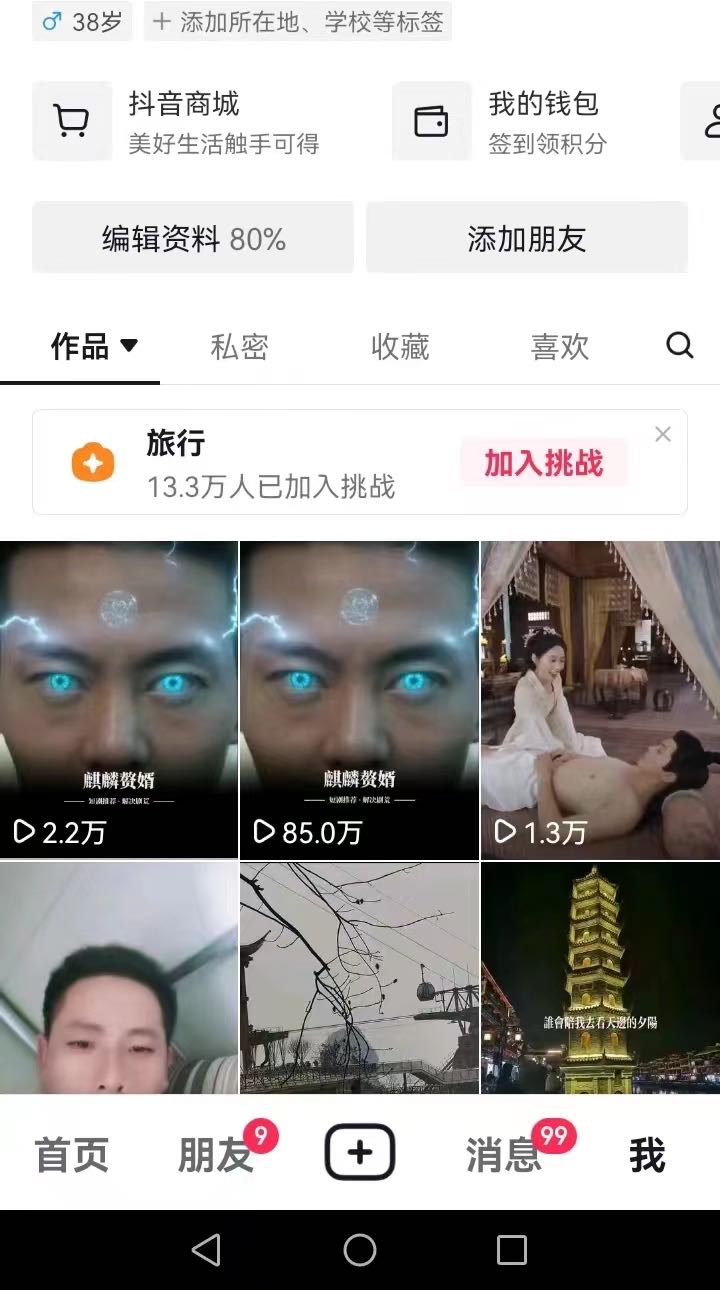The height and width of the screenshot is (1290, 720).
Task: Tap 添加朋友 add friends button
Action: 527,238
